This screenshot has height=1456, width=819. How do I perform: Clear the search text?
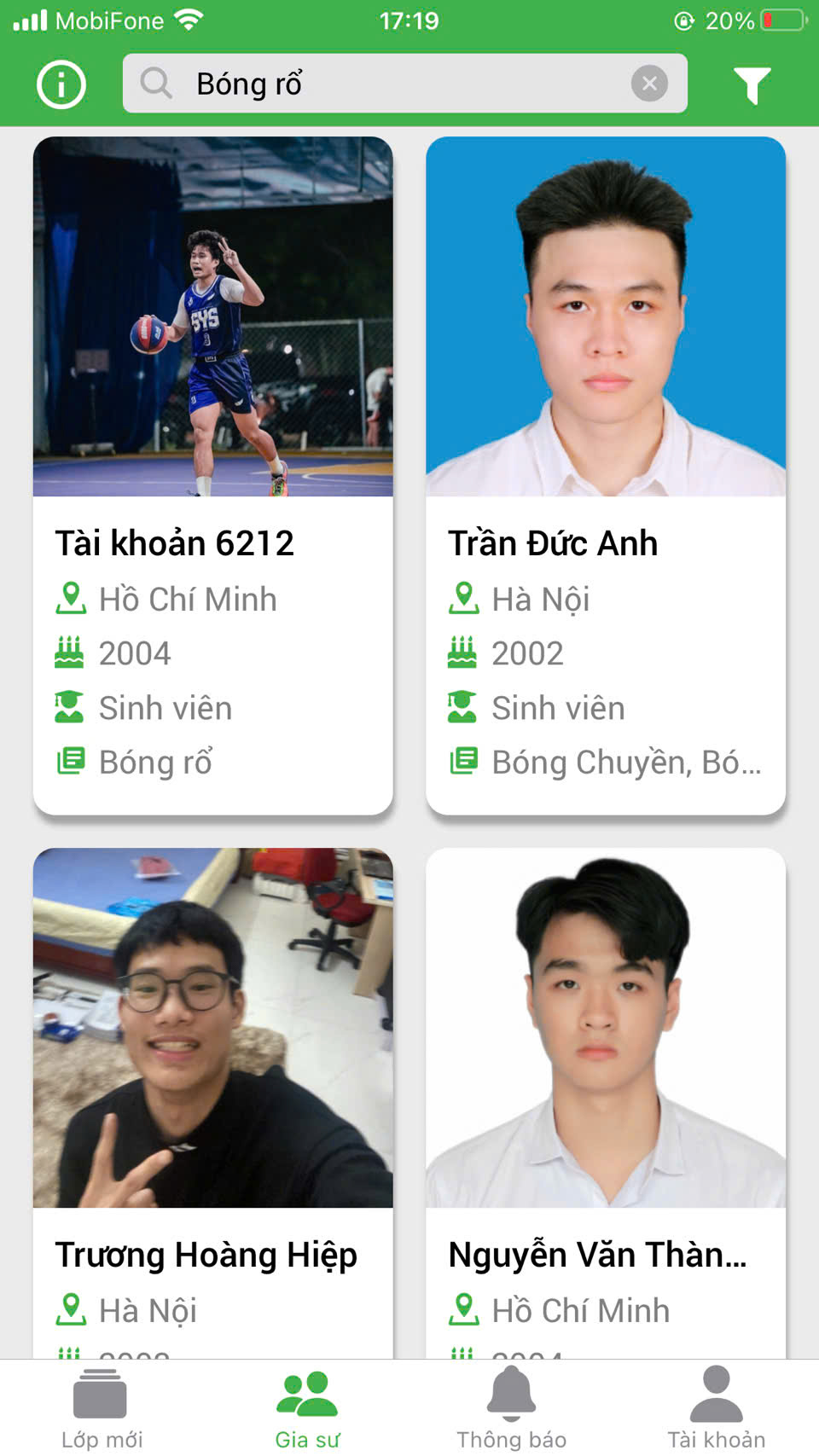point(649,84)
